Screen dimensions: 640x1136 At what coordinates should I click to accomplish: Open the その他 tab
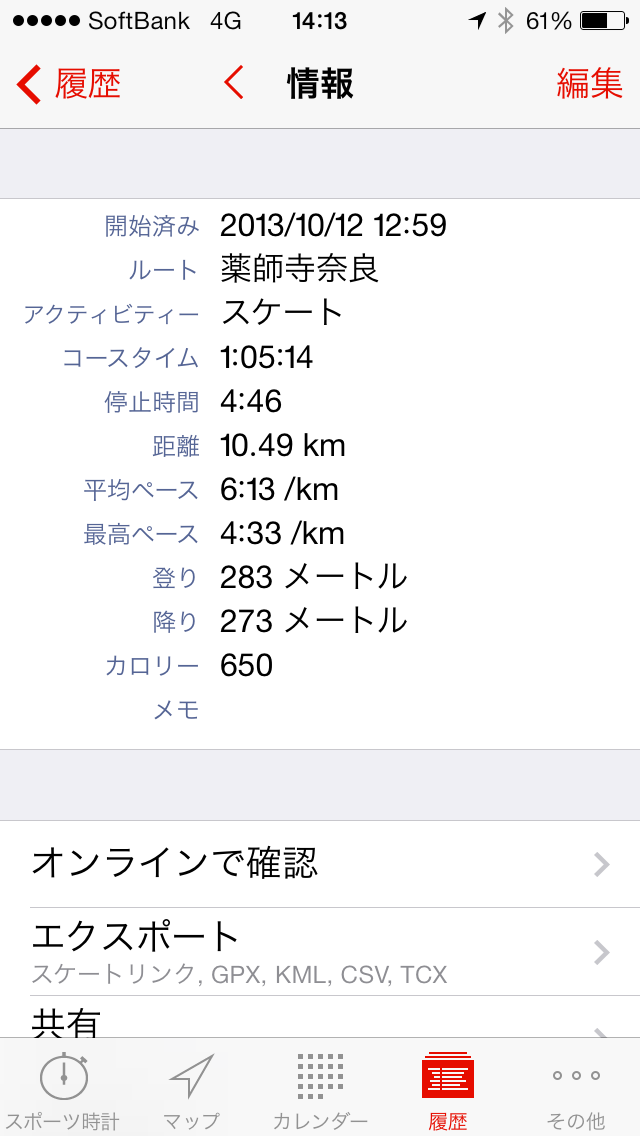point(575,1088)
